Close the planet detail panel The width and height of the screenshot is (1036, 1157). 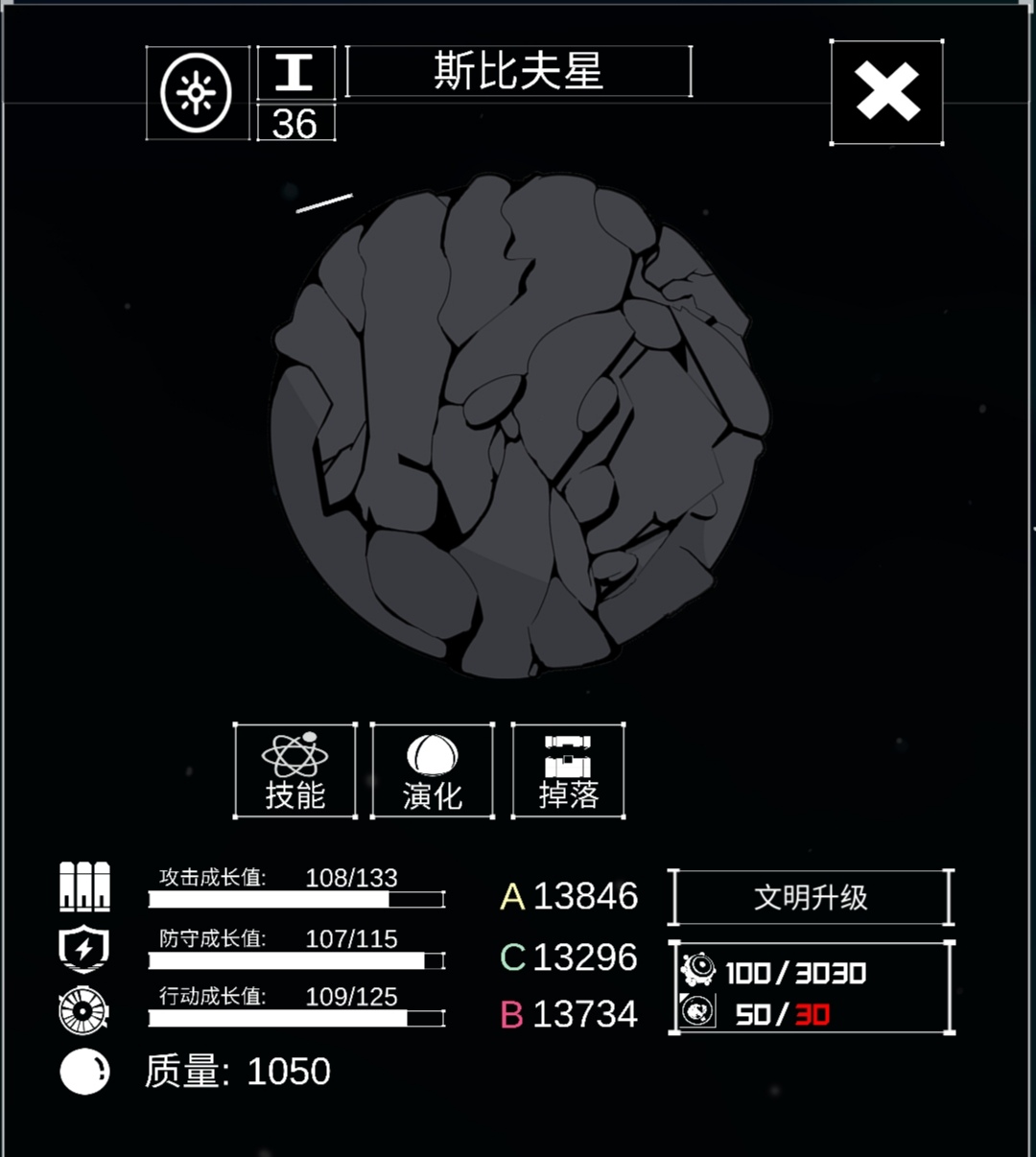pos(886,92)
